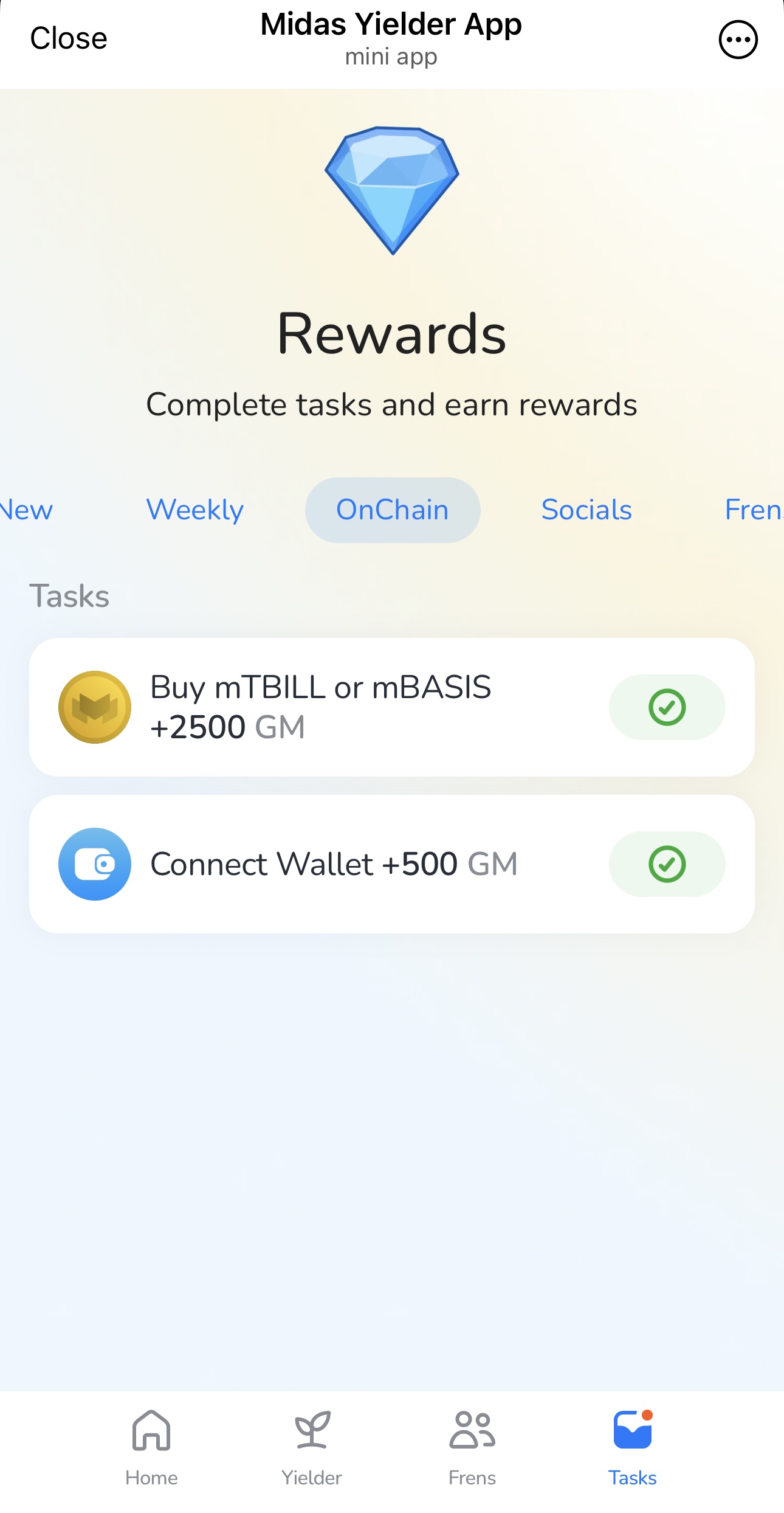Select the Weekly tab

pos(194,510)
